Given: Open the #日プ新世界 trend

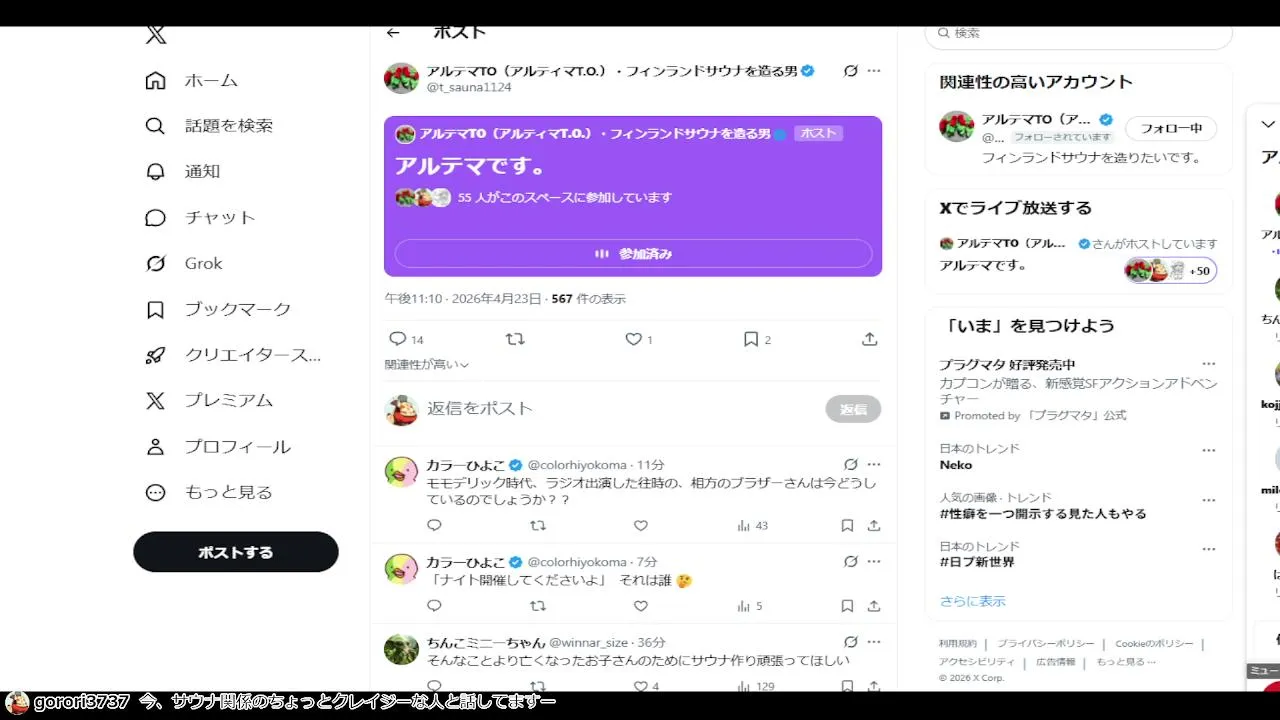Looking at the screenshot, I should (x=977, y=562).
